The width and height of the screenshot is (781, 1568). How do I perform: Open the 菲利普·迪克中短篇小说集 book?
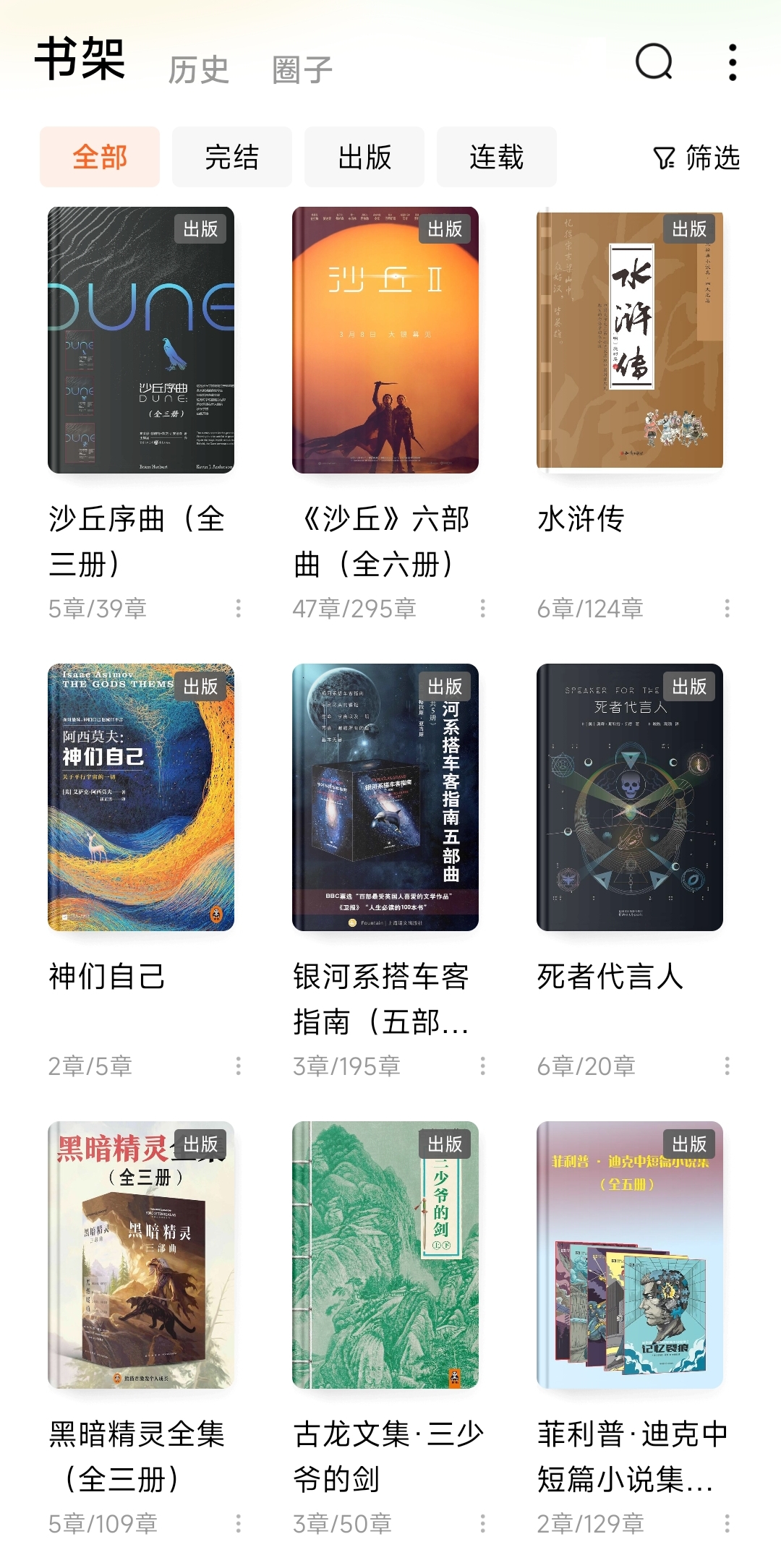[x=630, y=1254]
